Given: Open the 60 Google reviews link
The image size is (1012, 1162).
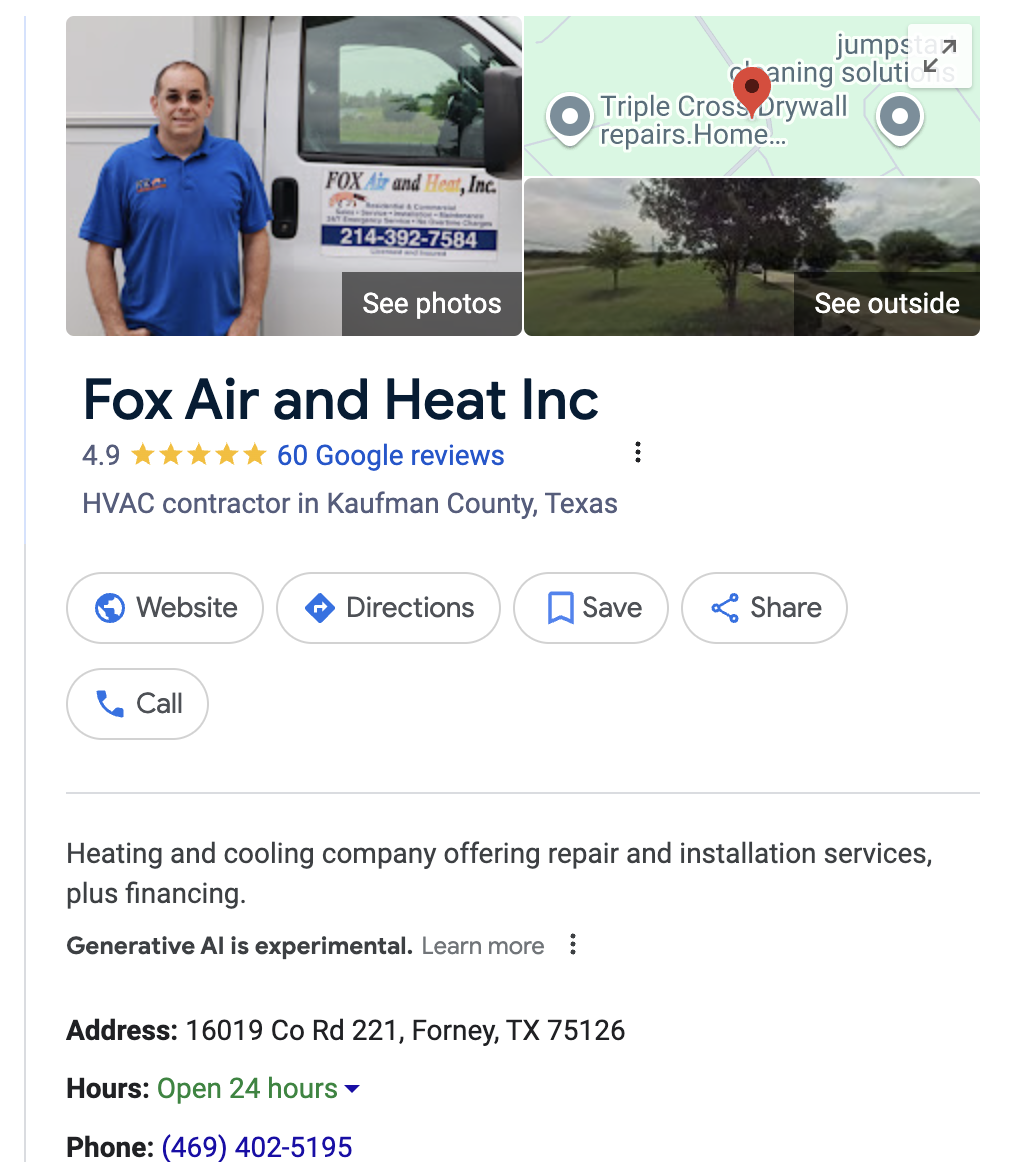Looking at the screenshot, I should (390, 456).
